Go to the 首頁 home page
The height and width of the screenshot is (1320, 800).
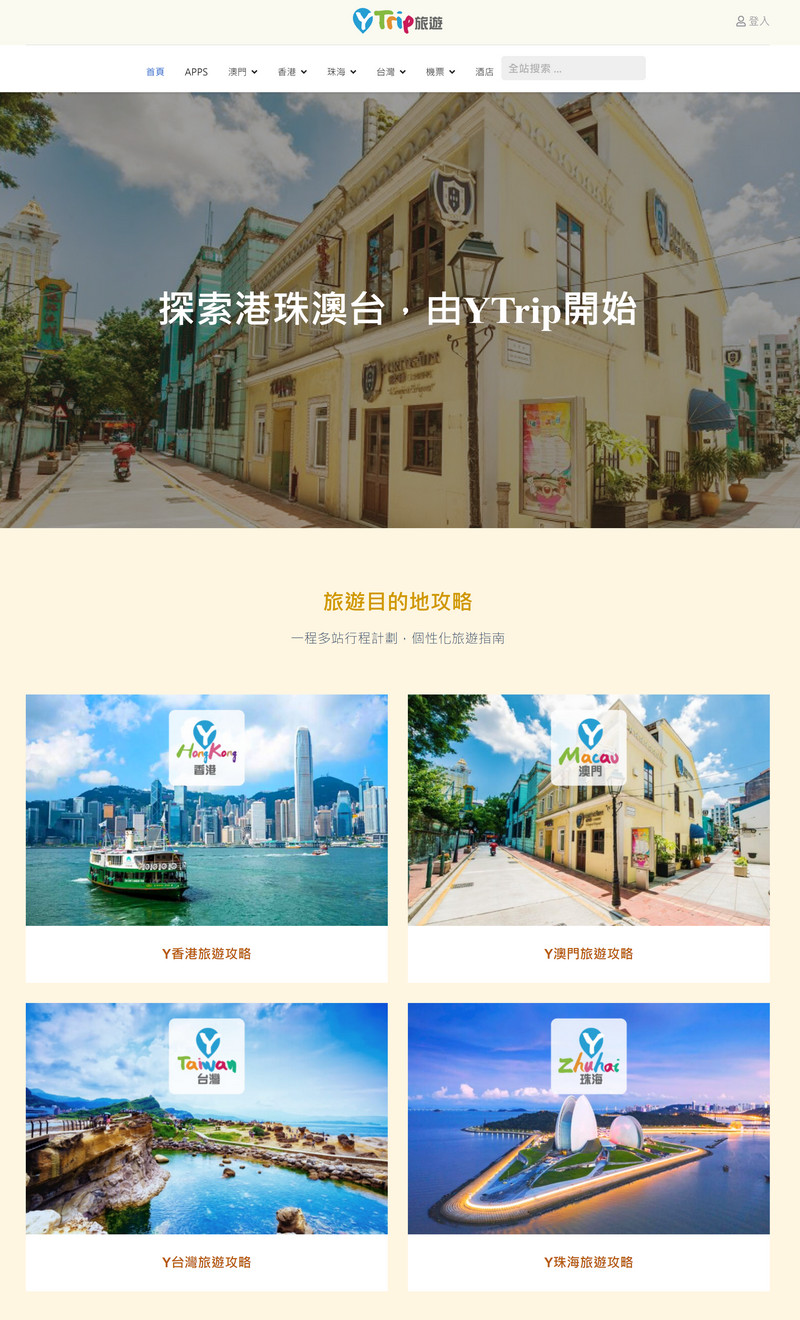tap(155, 72)
